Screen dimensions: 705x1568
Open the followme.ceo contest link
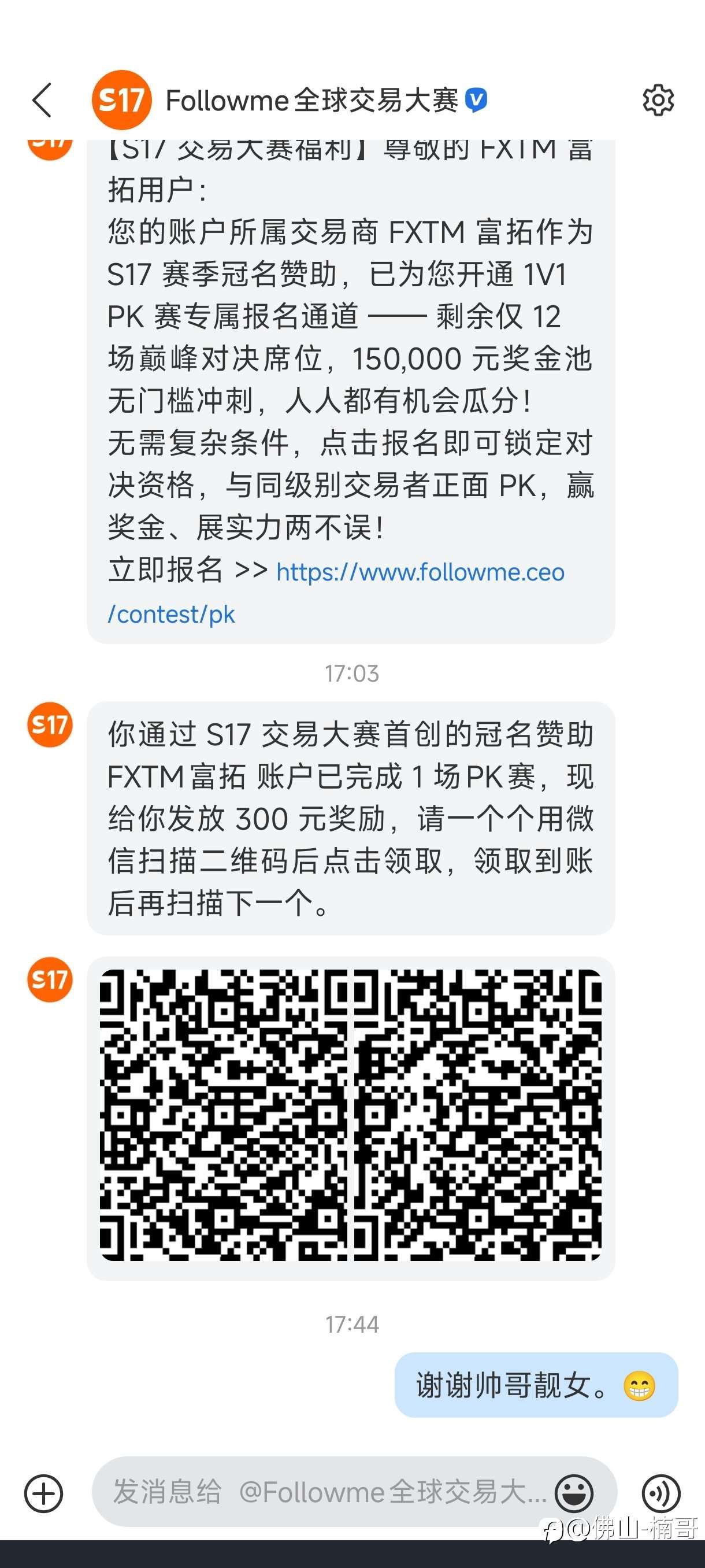[420, 572]
